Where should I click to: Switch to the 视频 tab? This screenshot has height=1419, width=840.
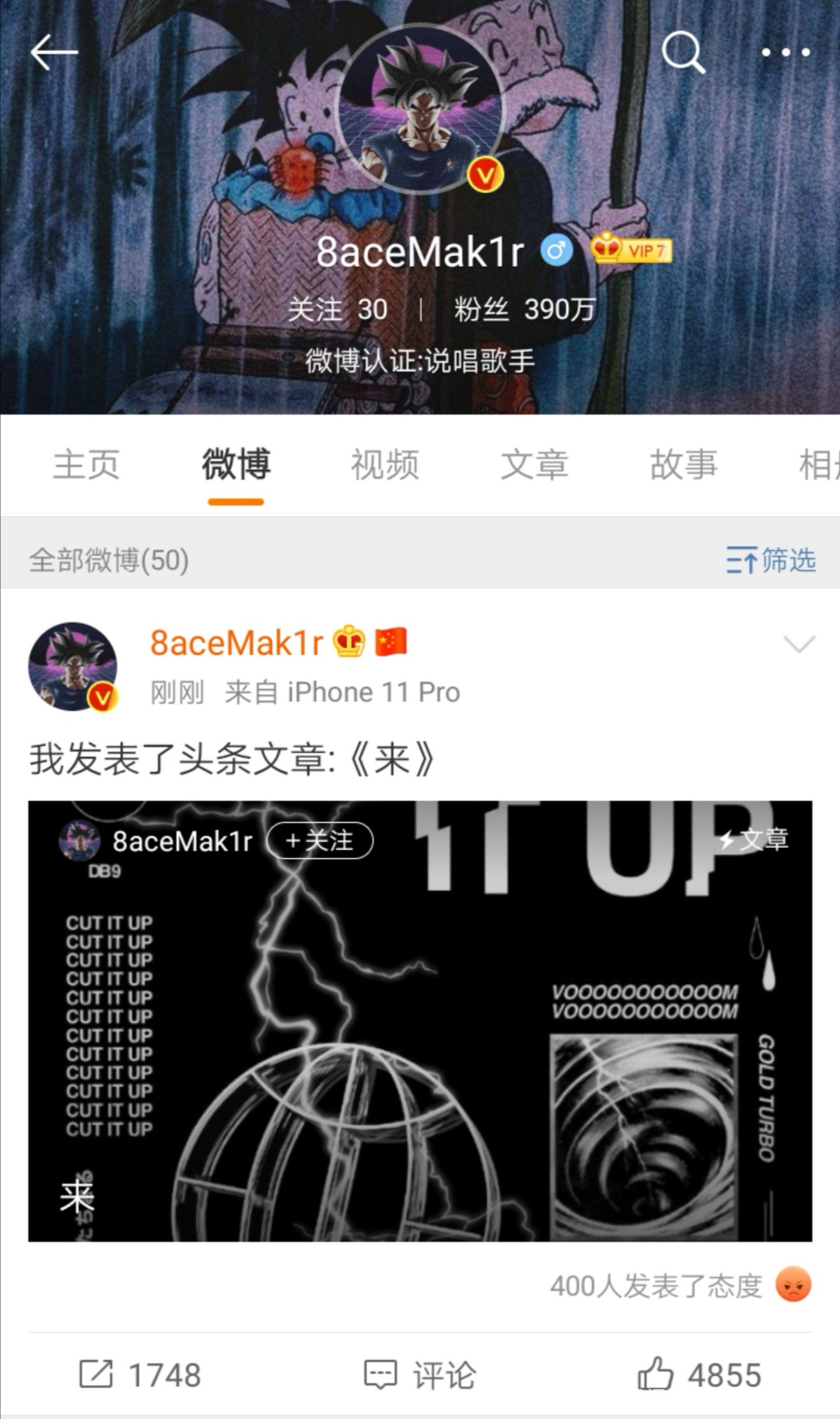coord(385,464)
